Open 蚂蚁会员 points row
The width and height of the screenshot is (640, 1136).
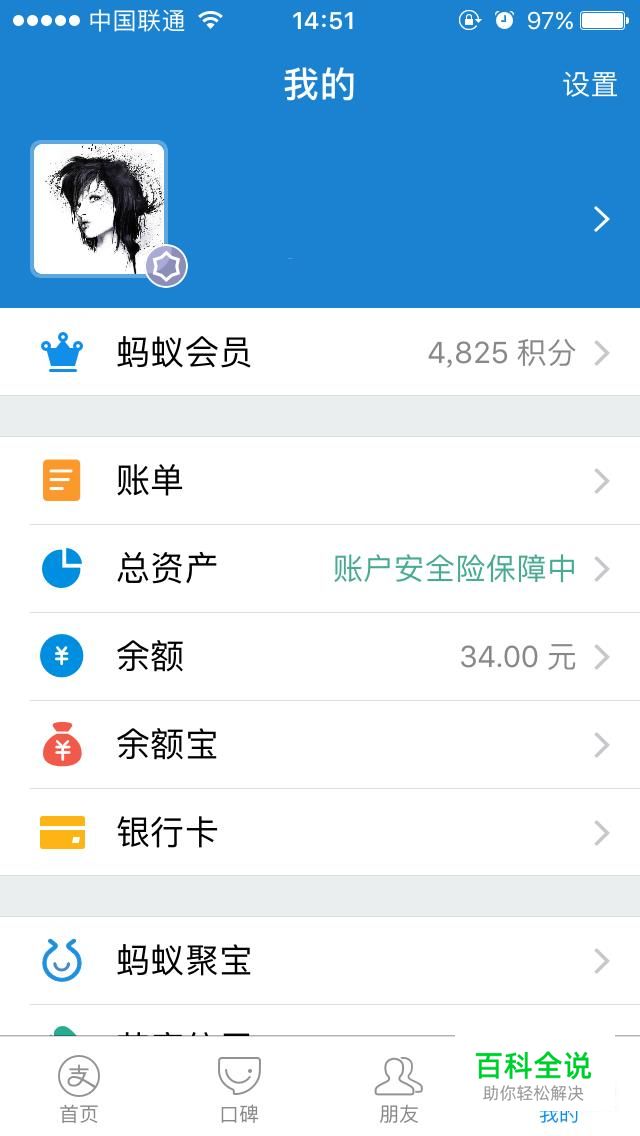pyautogui.click(x=320, y=353)
